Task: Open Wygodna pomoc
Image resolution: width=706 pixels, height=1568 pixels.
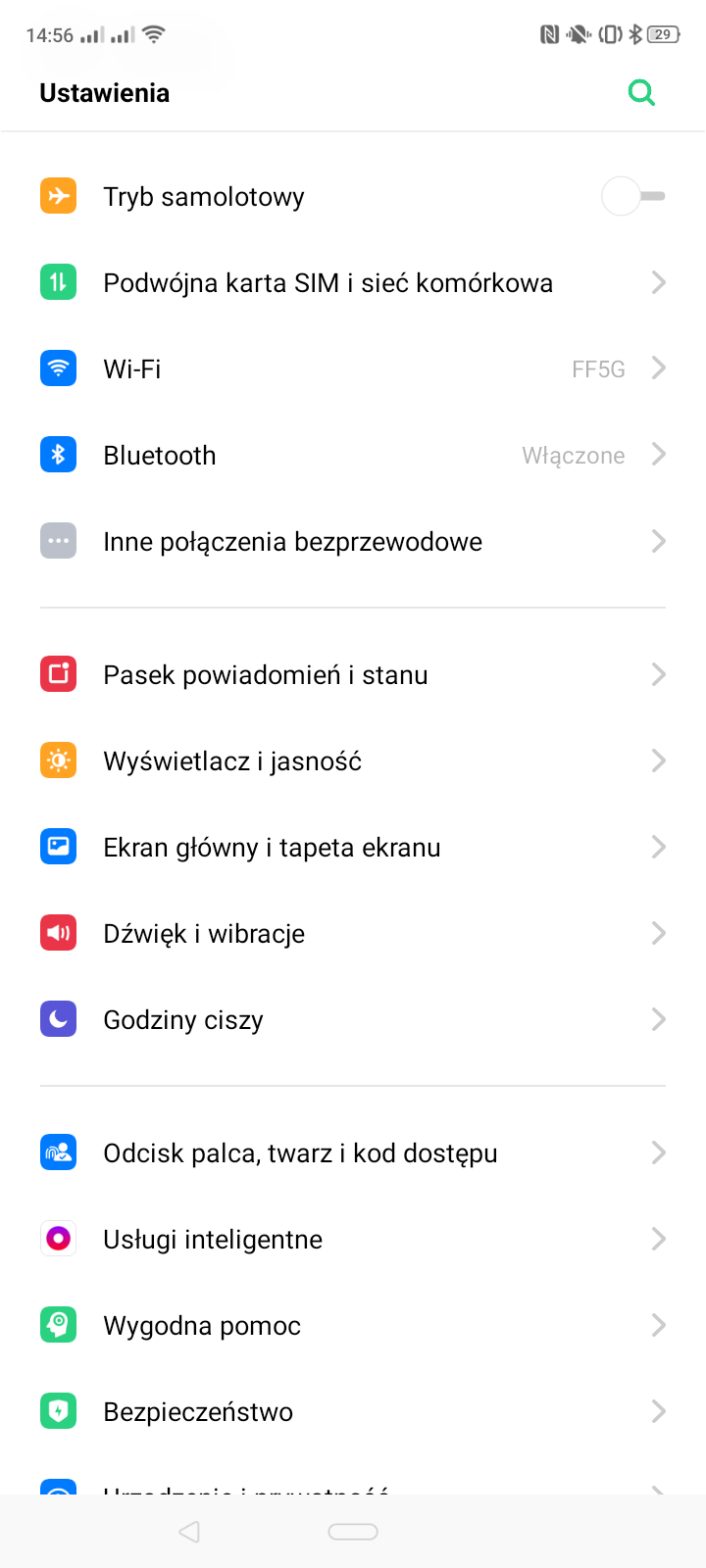Action: tap(353, 1326)
